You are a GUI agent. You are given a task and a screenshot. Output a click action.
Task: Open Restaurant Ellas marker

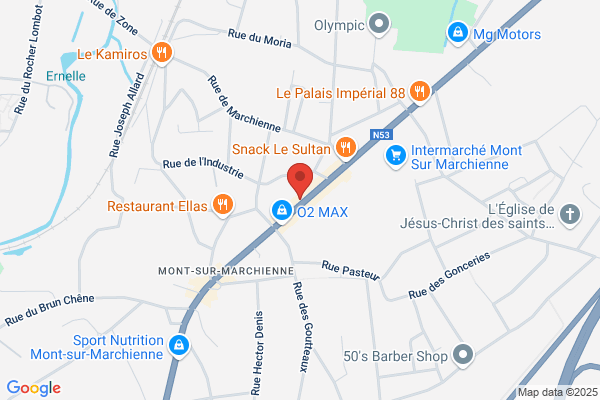point(223,205)
